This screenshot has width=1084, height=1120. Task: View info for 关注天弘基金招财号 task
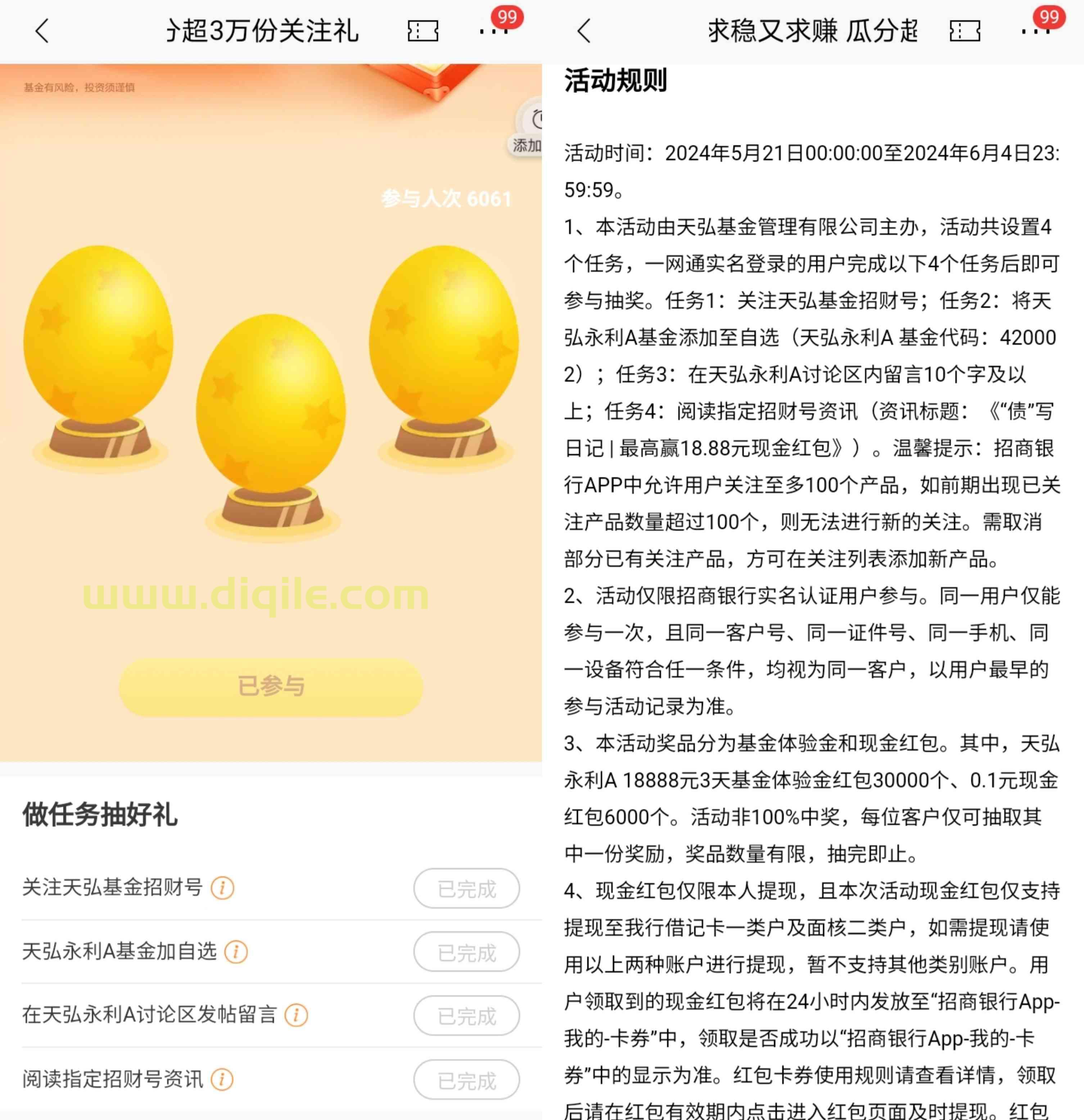point(222,888)
